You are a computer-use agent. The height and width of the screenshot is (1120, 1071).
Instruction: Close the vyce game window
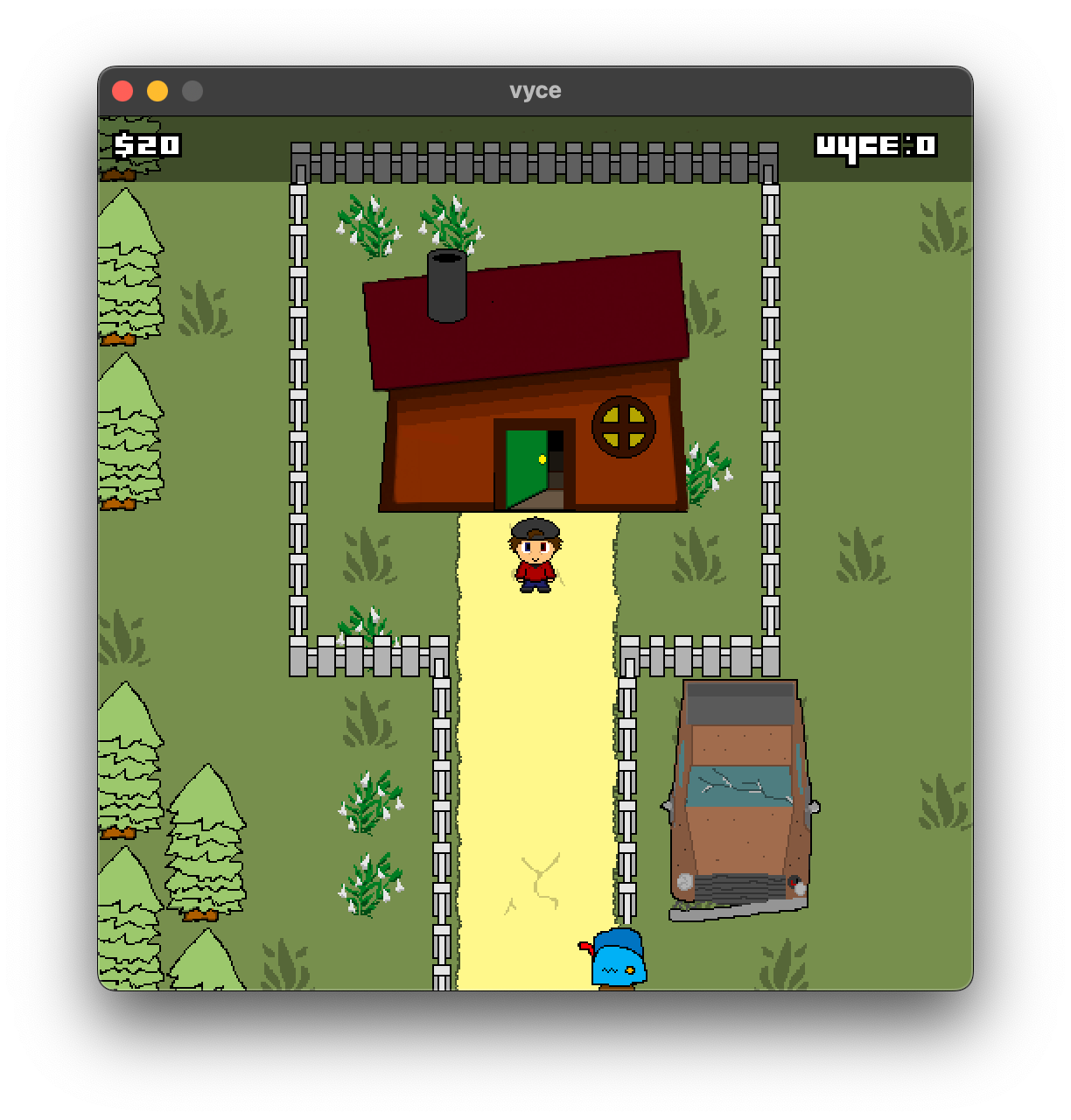[122, 91]
